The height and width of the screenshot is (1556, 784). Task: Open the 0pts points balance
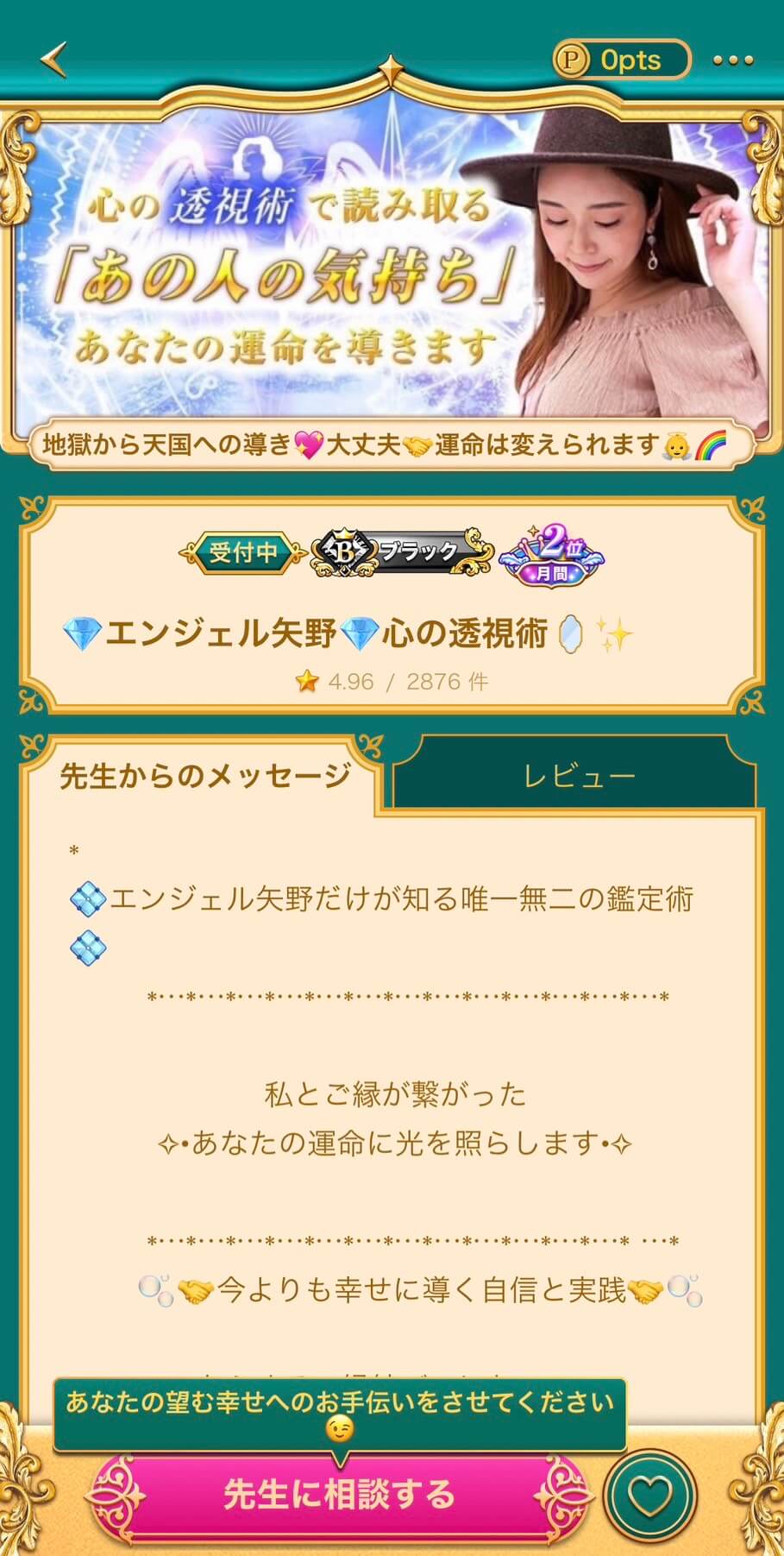tap(620, 60)
